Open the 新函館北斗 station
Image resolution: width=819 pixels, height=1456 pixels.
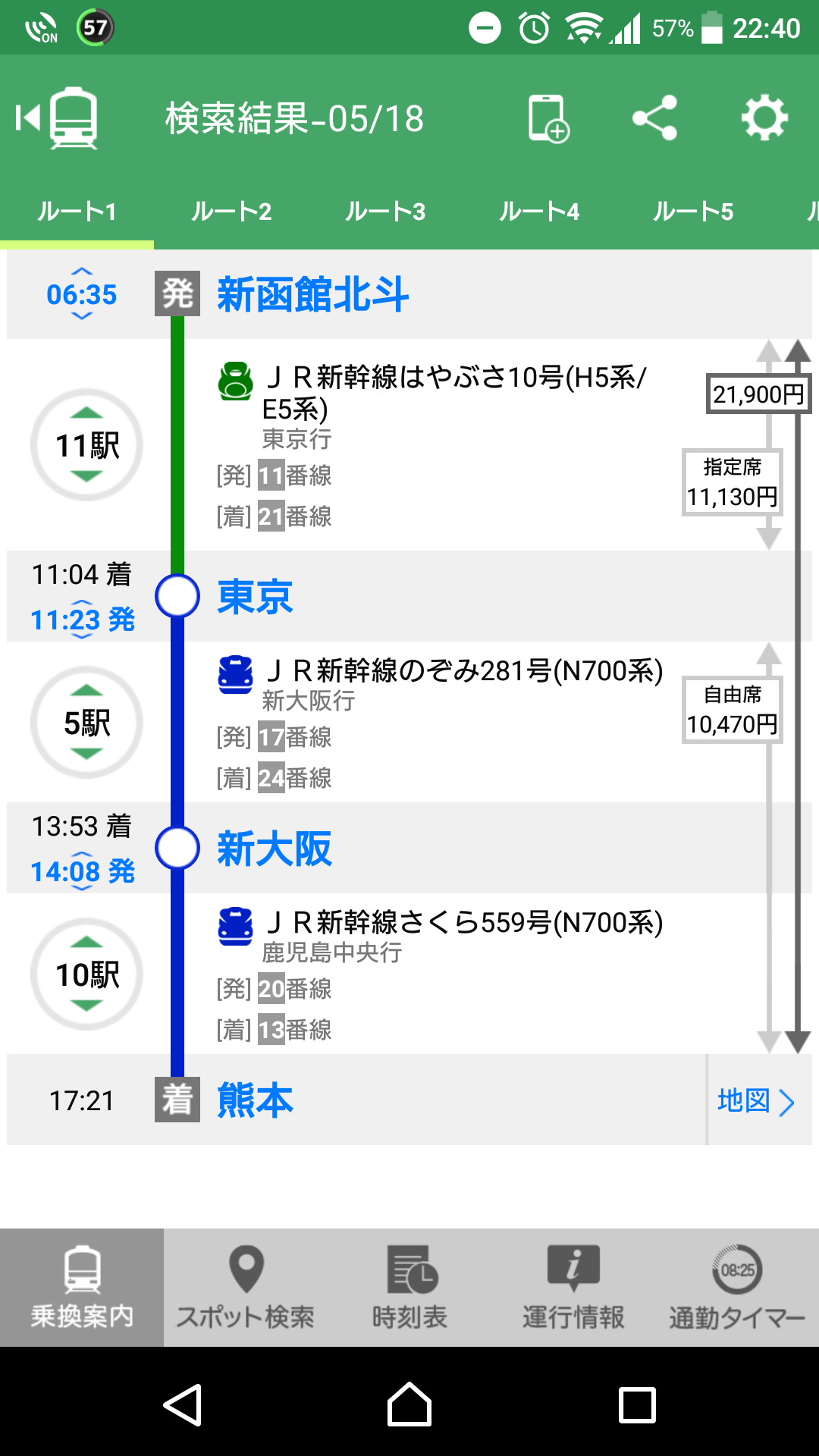tap(313, 294)
